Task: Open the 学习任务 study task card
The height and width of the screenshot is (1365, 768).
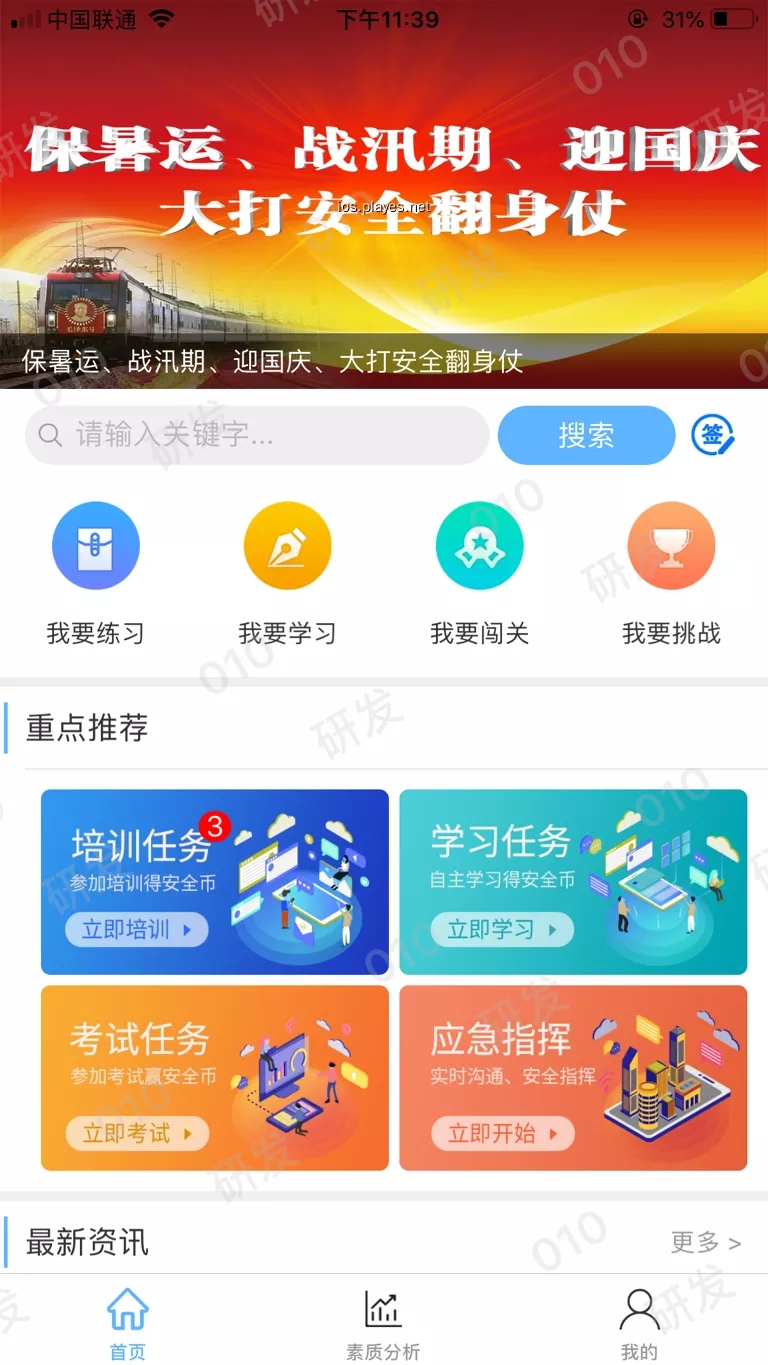Action: pos(572,881)
